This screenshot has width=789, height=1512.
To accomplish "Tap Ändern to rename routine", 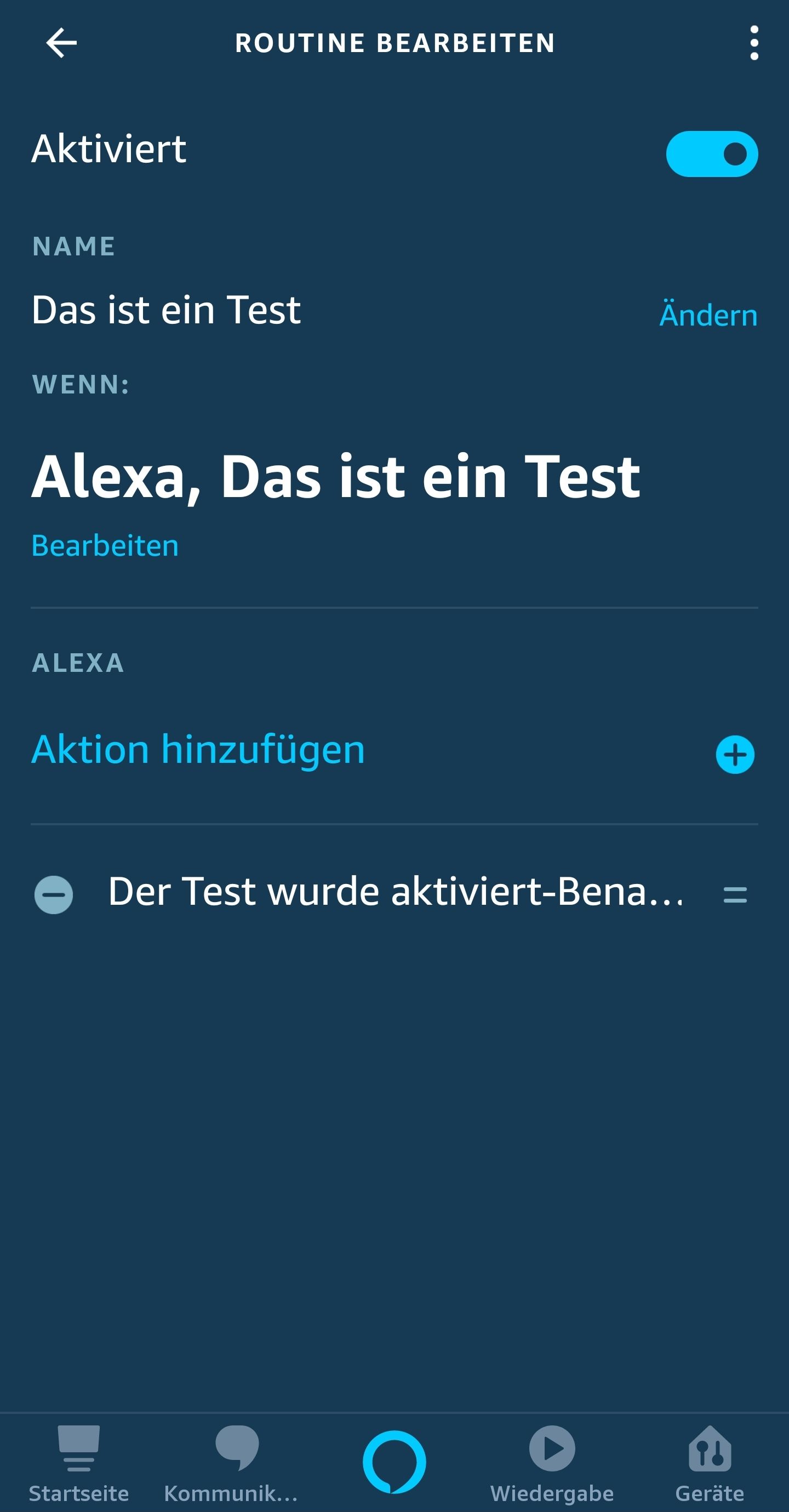I will pyautogui.click(x=708, y=315).
